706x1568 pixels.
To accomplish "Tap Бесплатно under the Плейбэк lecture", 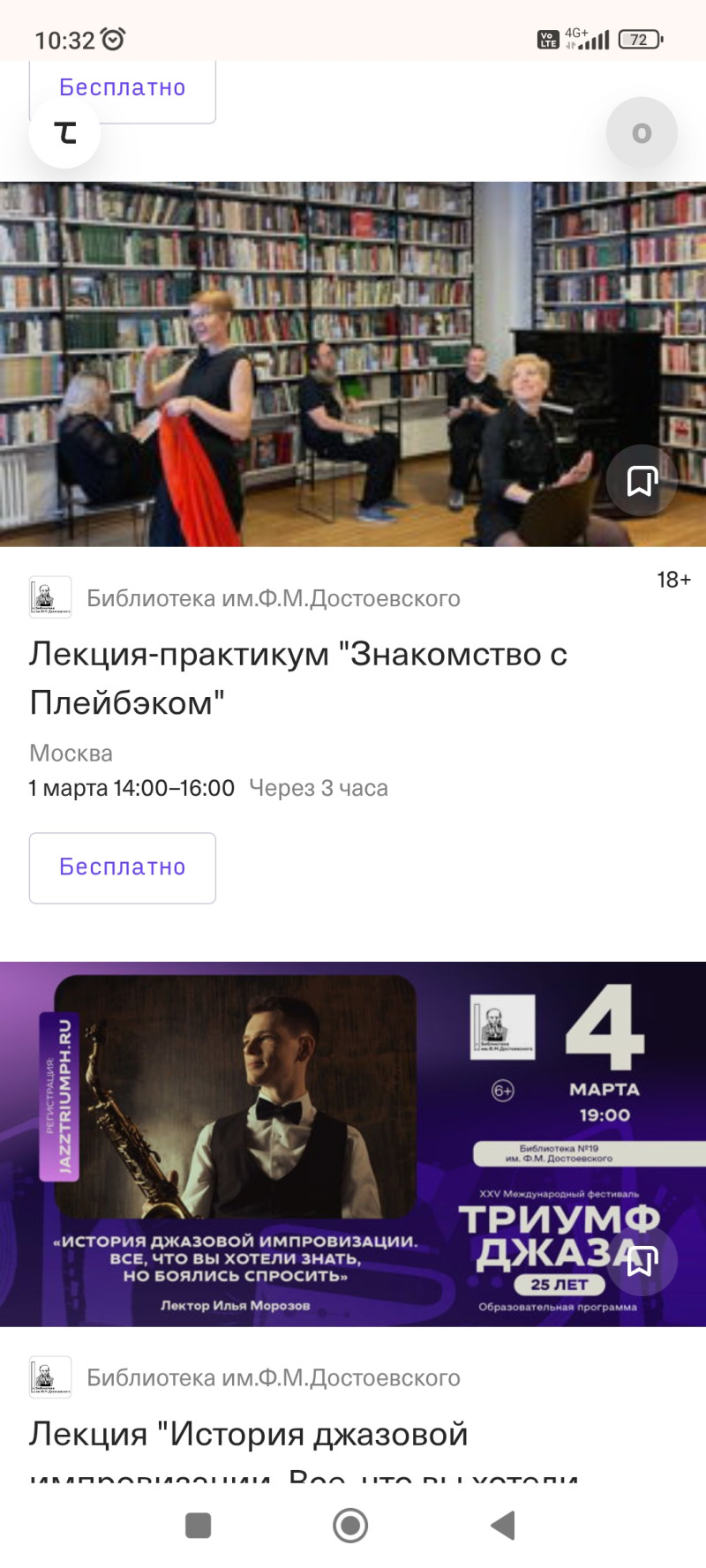I will 123,867.
